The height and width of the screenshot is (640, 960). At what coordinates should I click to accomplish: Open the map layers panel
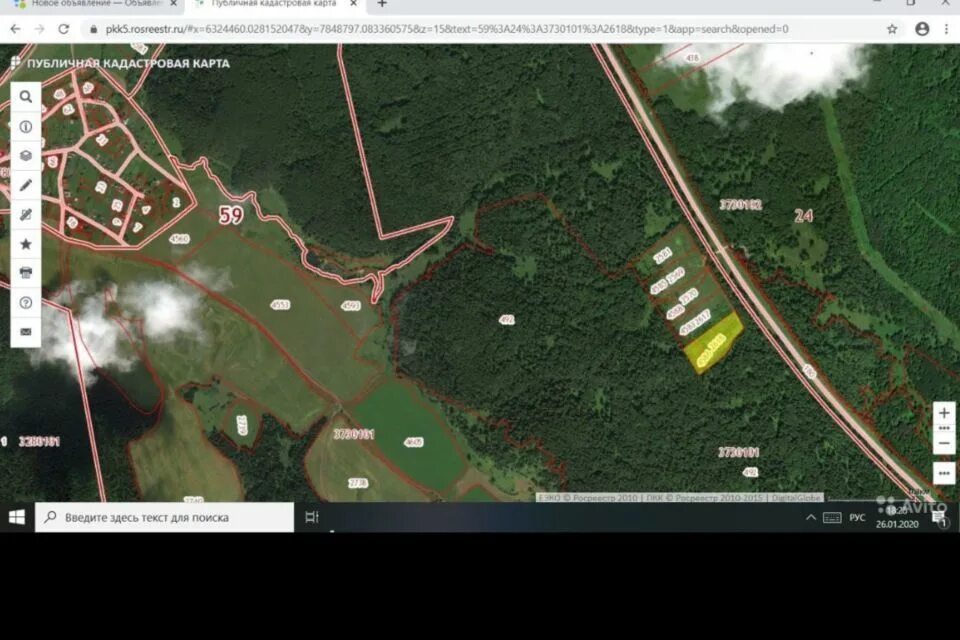tap(26, 156)
